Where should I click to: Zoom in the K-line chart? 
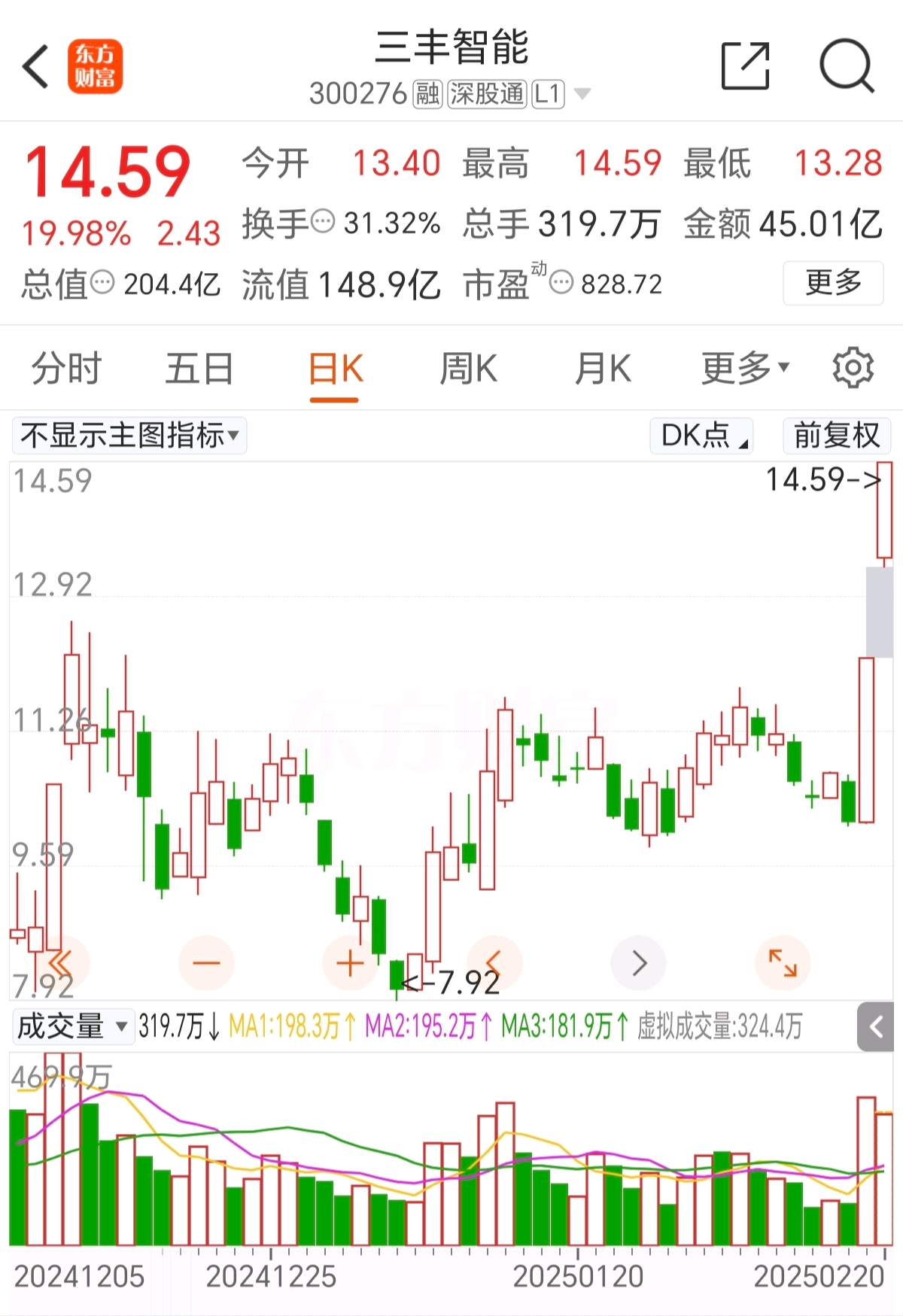coord(349,963)
